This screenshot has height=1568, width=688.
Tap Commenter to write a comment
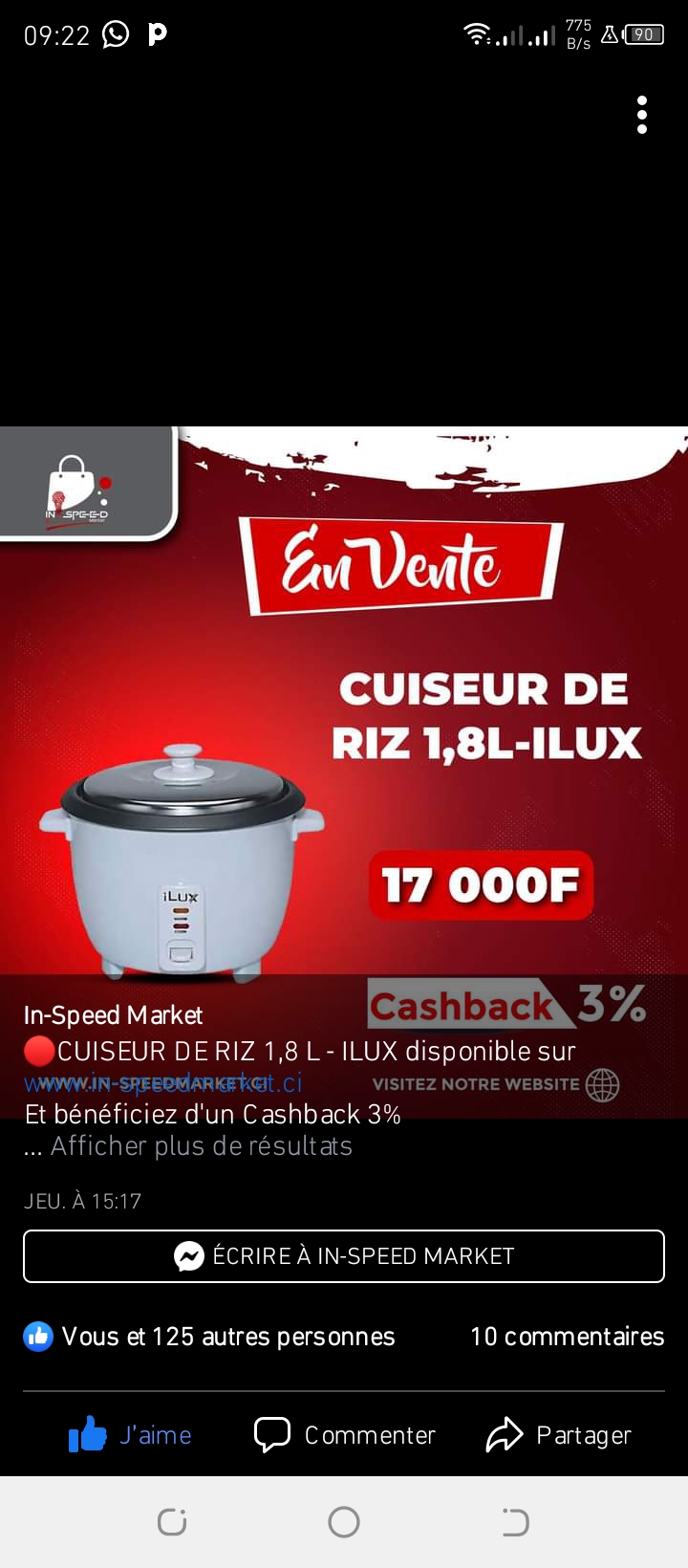(344, 1434)
